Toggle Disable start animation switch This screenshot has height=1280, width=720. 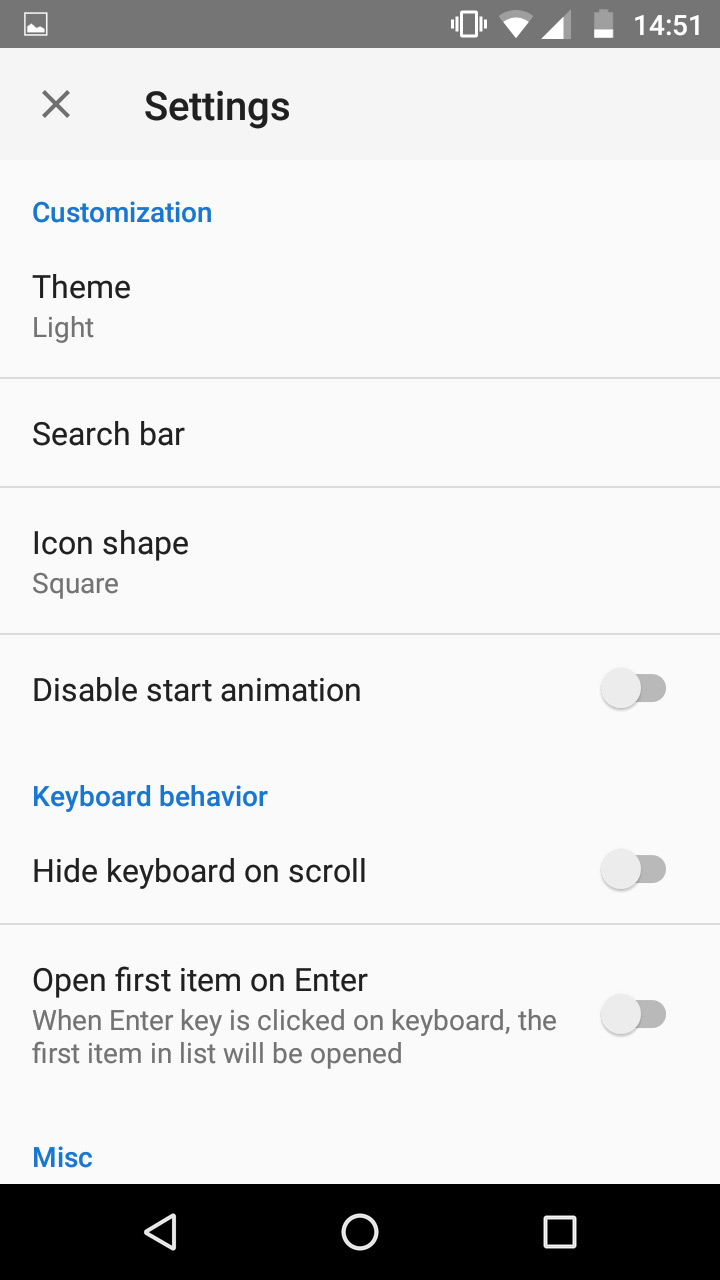633,689
